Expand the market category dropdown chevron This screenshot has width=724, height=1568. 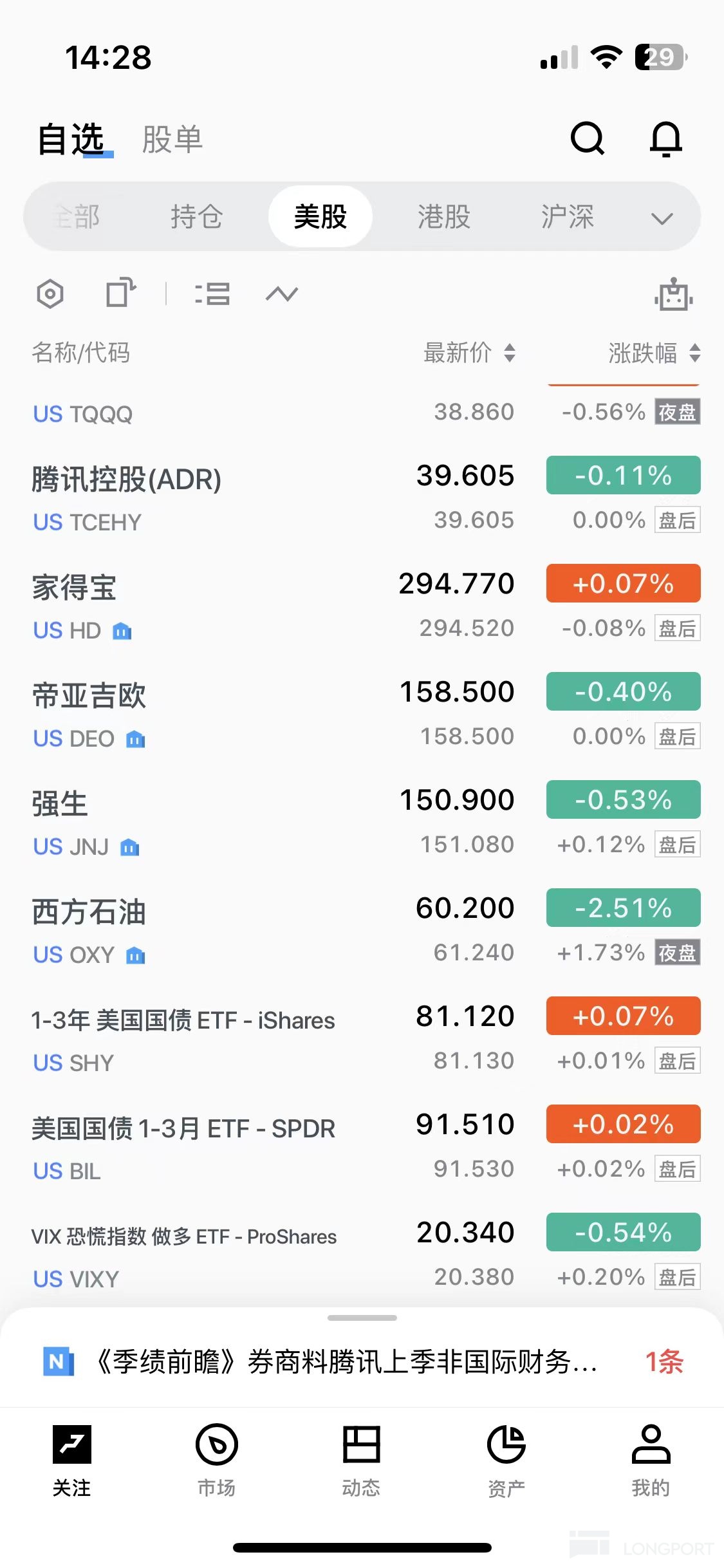[662, 218]
